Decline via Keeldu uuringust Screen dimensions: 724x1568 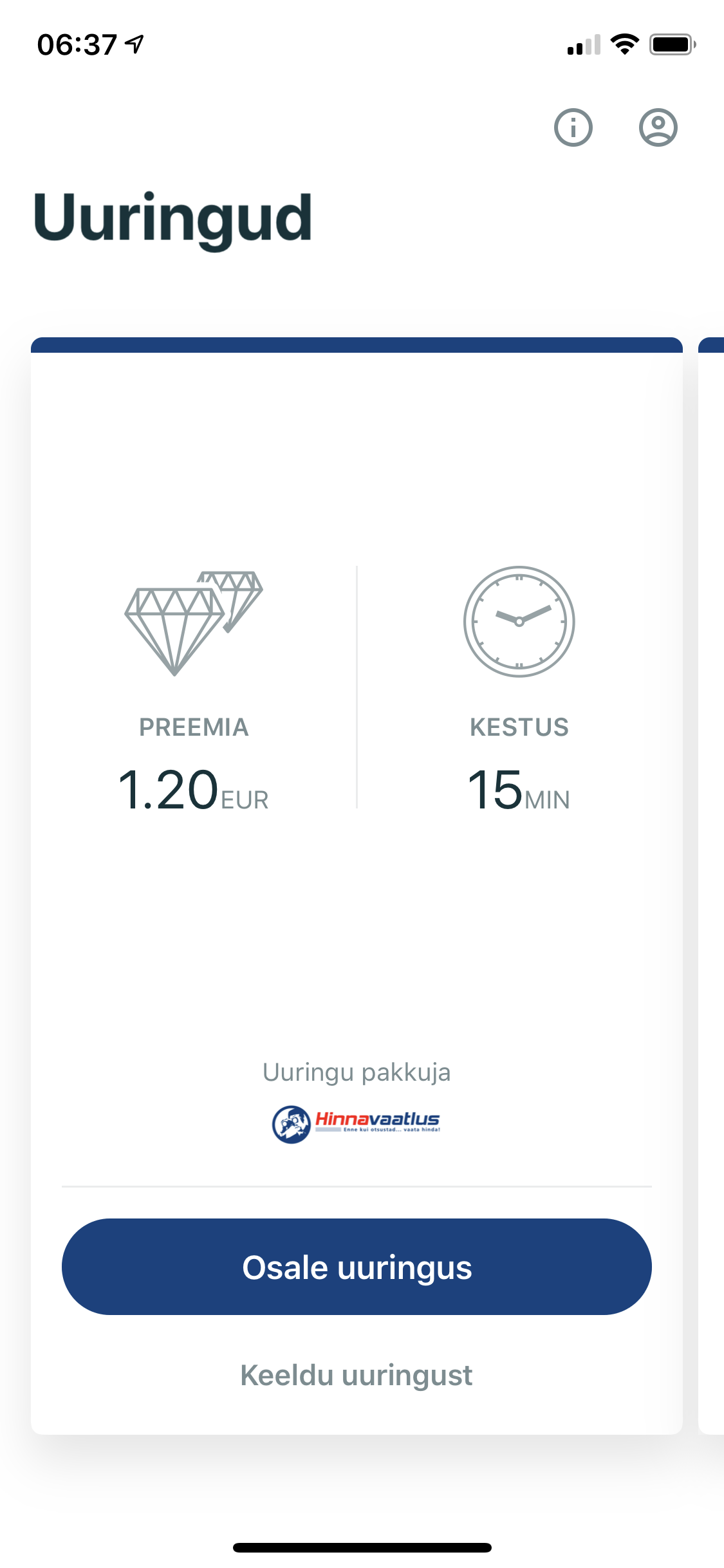[357, 1375]
